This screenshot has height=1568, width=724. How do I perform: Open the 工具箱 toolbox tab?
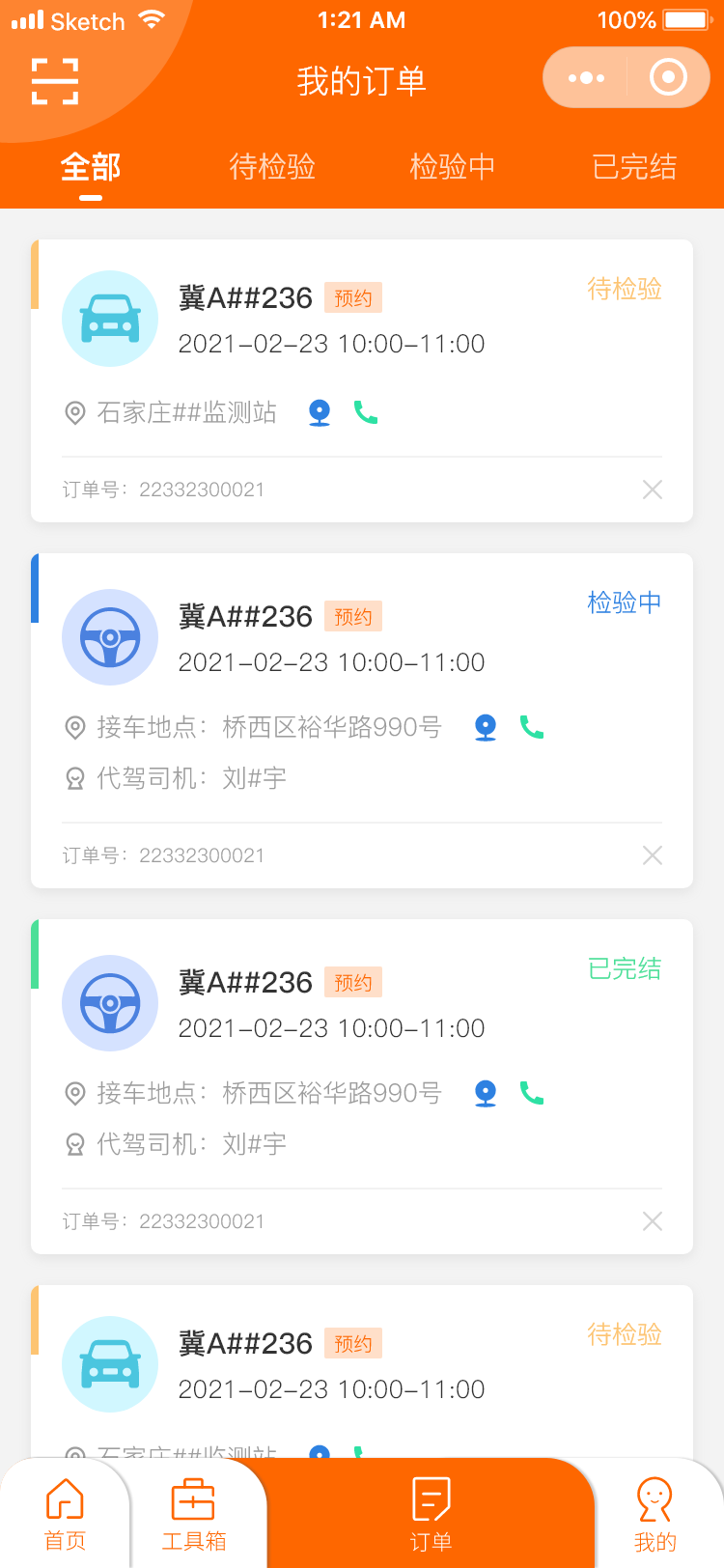tap(193, 1514)
